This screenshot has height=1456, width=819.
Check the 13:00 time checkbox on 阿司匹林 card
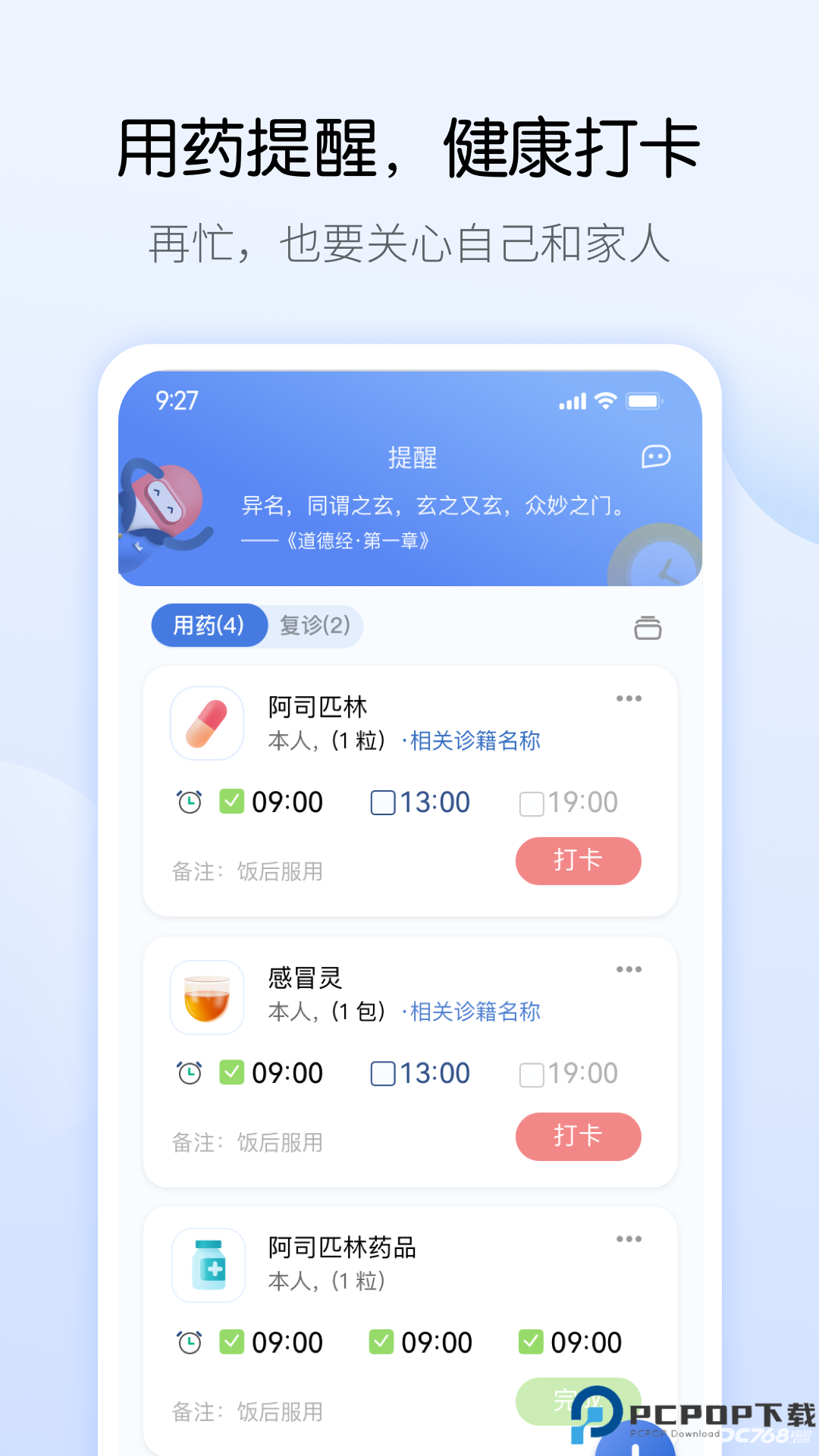[x=382, y=802]
